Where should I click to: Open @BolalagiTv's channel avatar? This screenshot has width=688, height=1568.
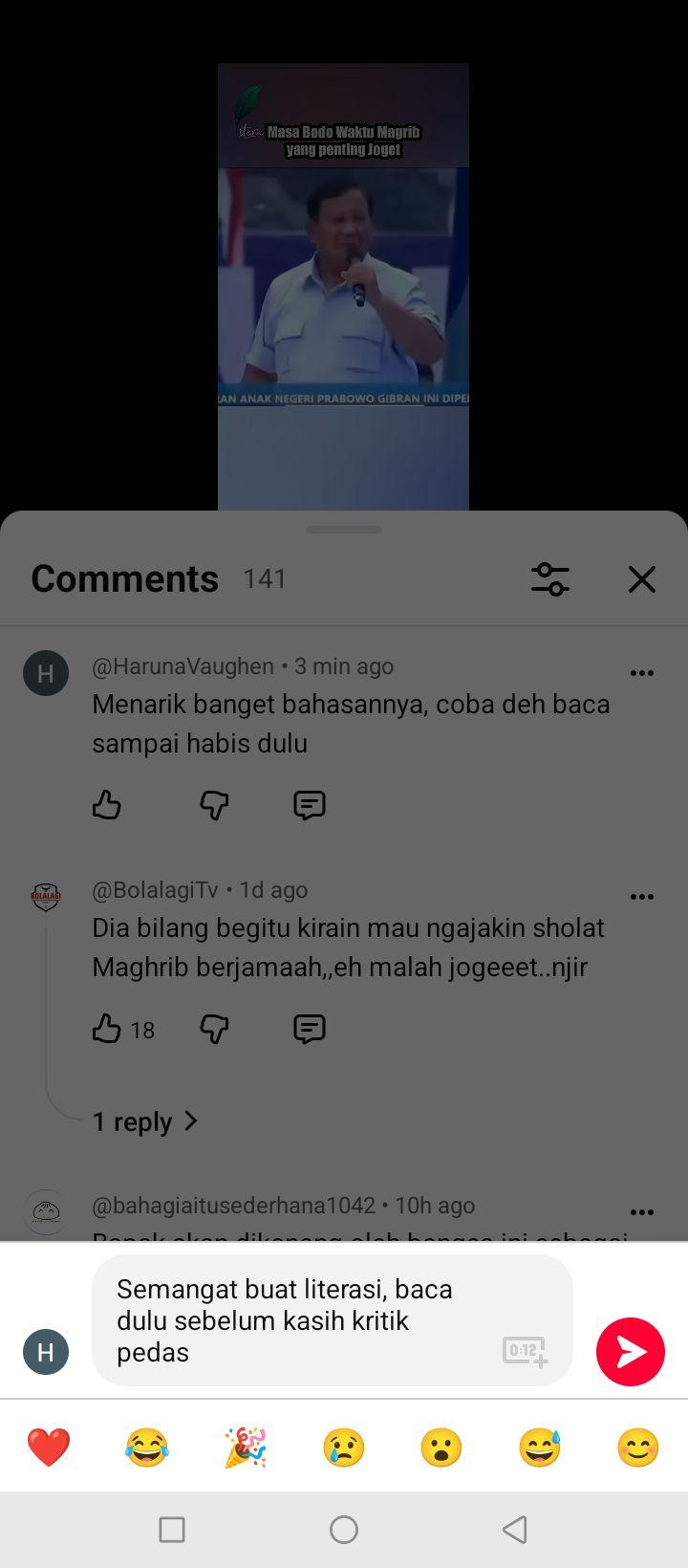(x=46, y=897)
